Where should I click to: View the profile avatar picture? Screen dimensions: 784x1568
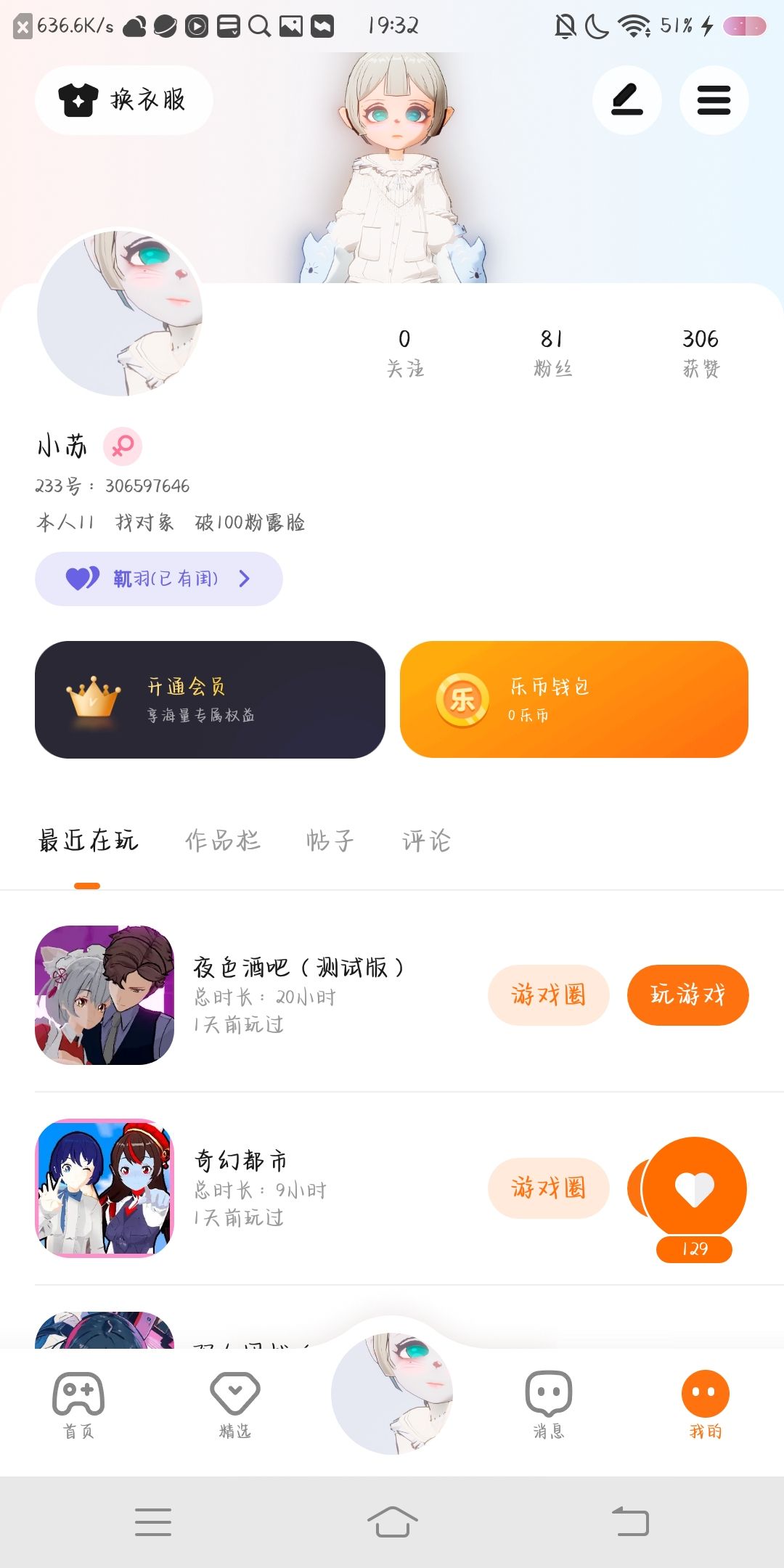pos(120,313)
